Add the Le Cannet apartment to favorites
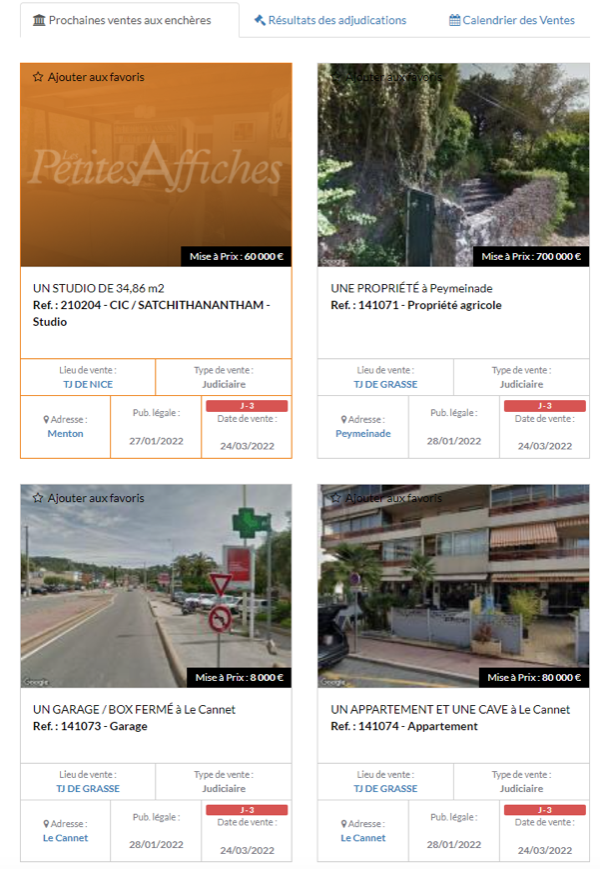Screen dimensions: 600x869 (x=386, y=498)
